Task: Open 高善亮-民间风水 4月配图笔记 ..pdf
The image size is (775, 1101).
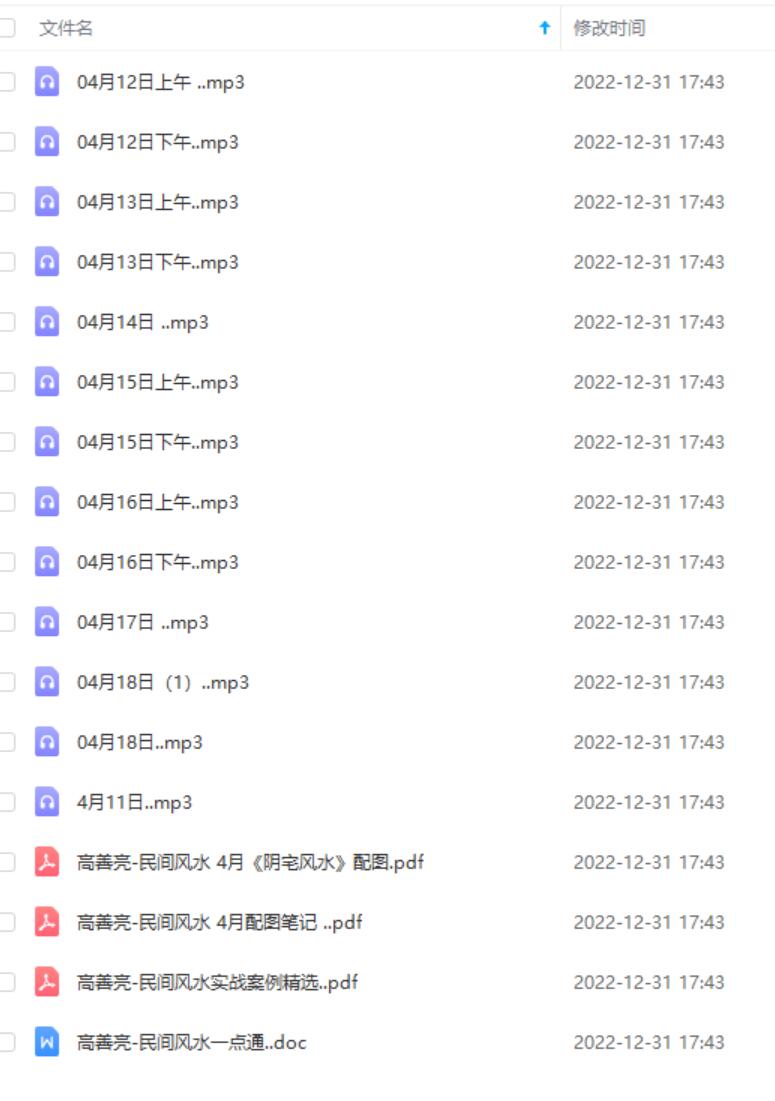Action: point(219,922)
